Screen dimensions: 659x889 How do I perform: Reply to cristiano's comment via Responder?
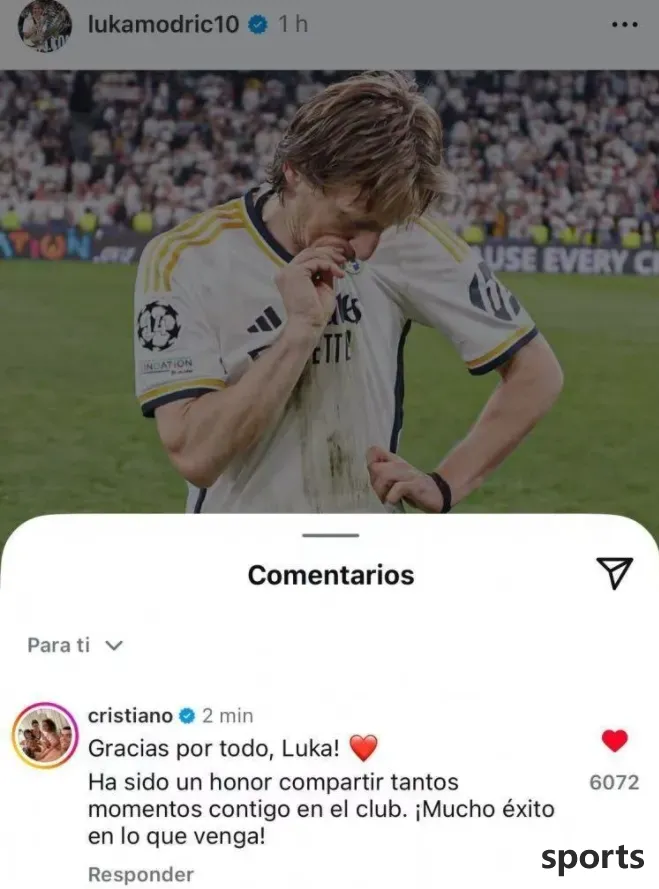coord(140,874)
